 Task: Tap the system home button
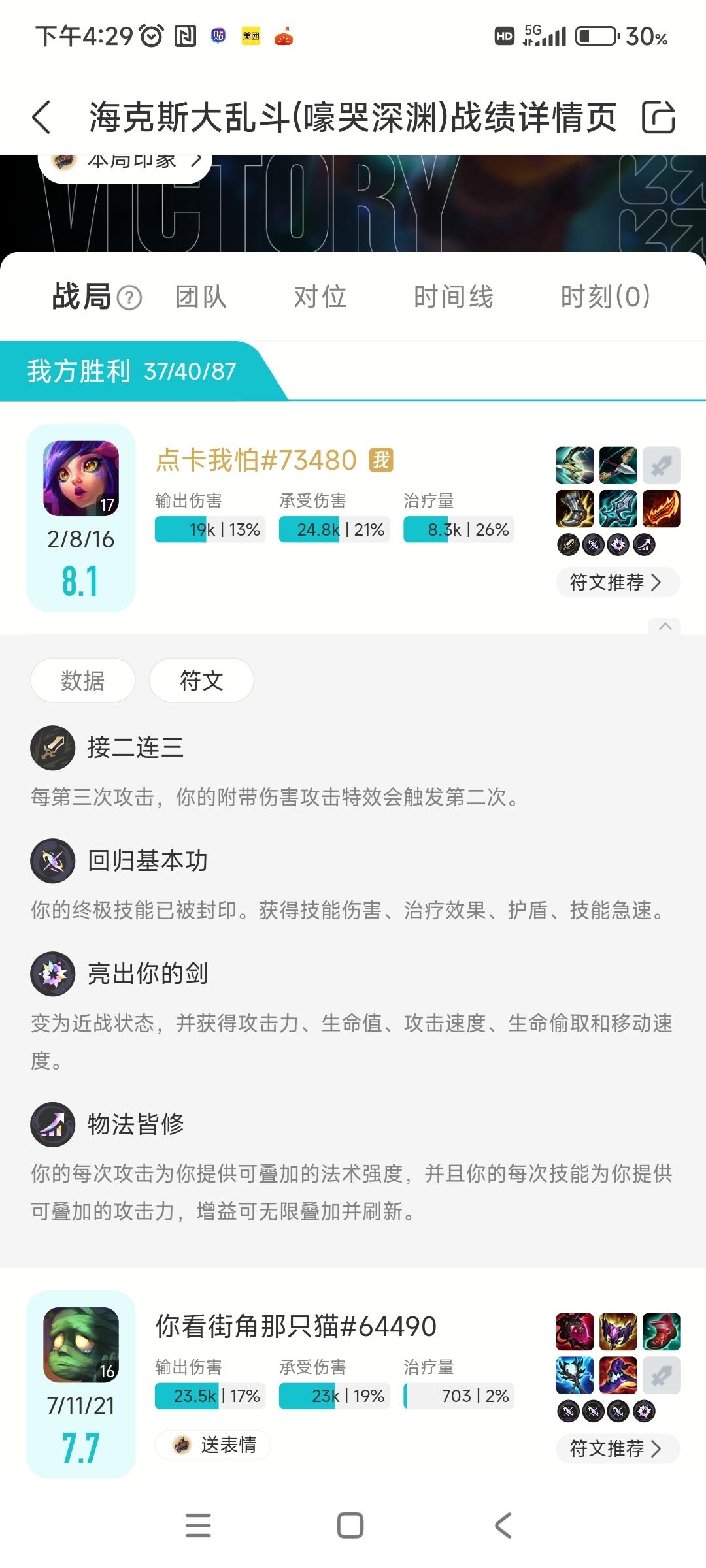[x=350, y=1526]
